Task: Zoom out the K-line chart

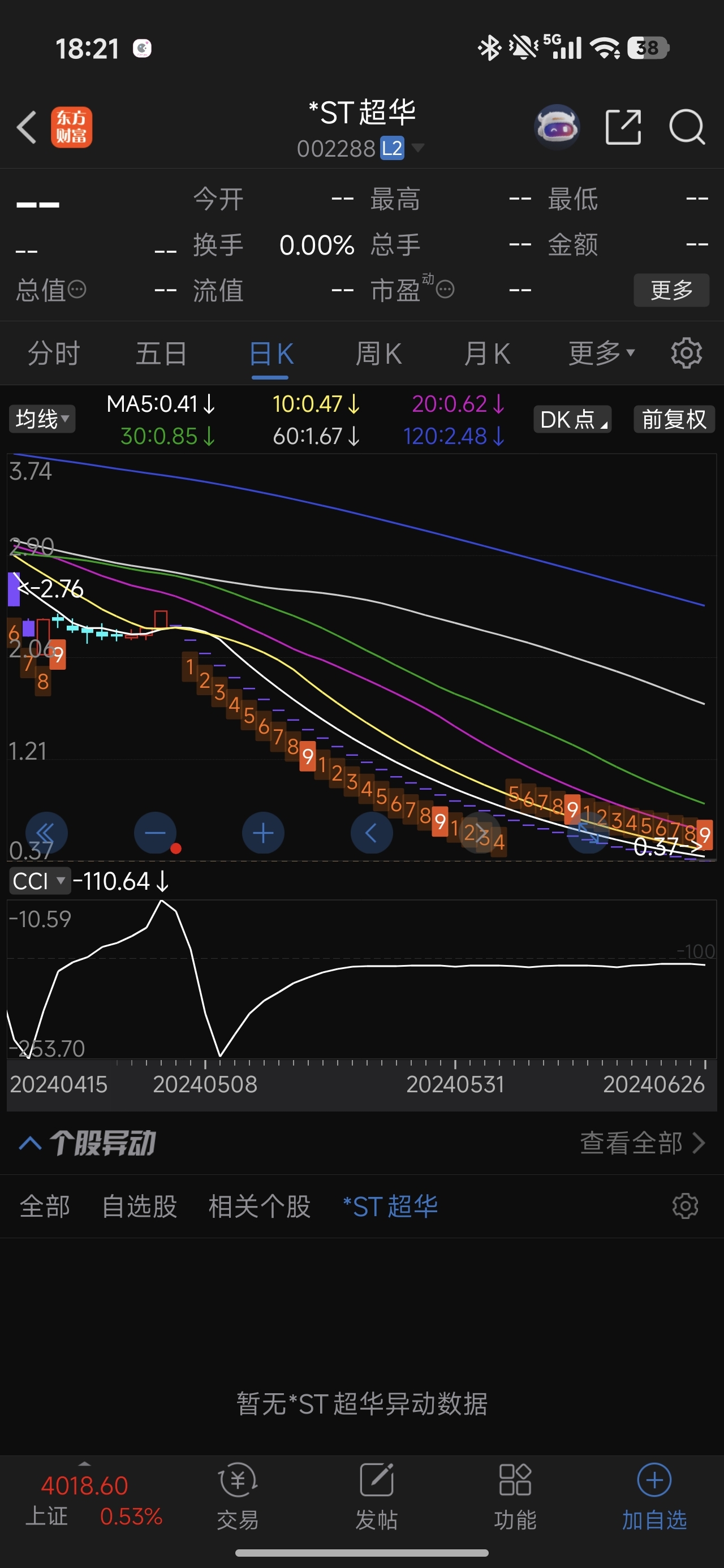Action: tap(154, 833)
